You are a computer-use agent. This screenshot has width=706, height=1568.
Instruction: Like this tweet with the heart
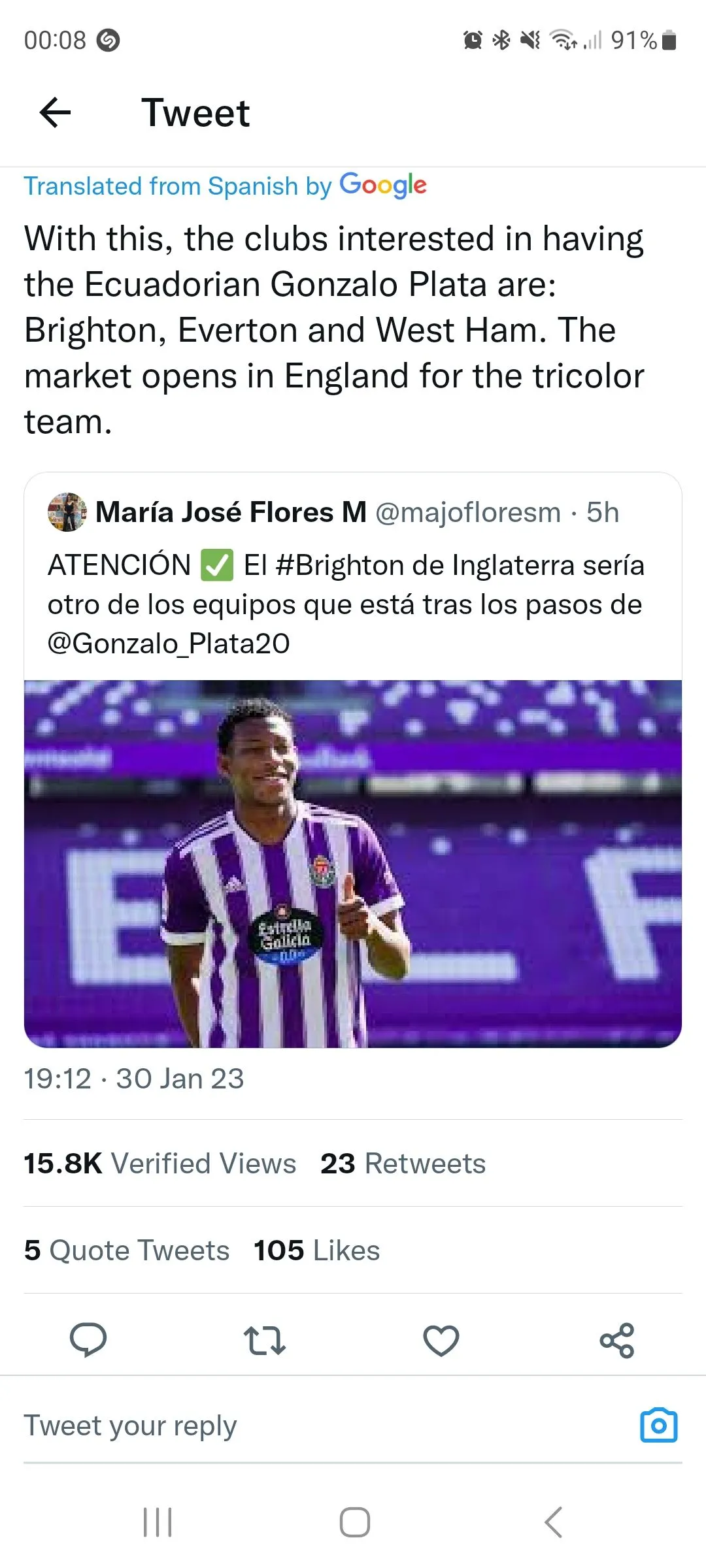tap(441, 1340)
